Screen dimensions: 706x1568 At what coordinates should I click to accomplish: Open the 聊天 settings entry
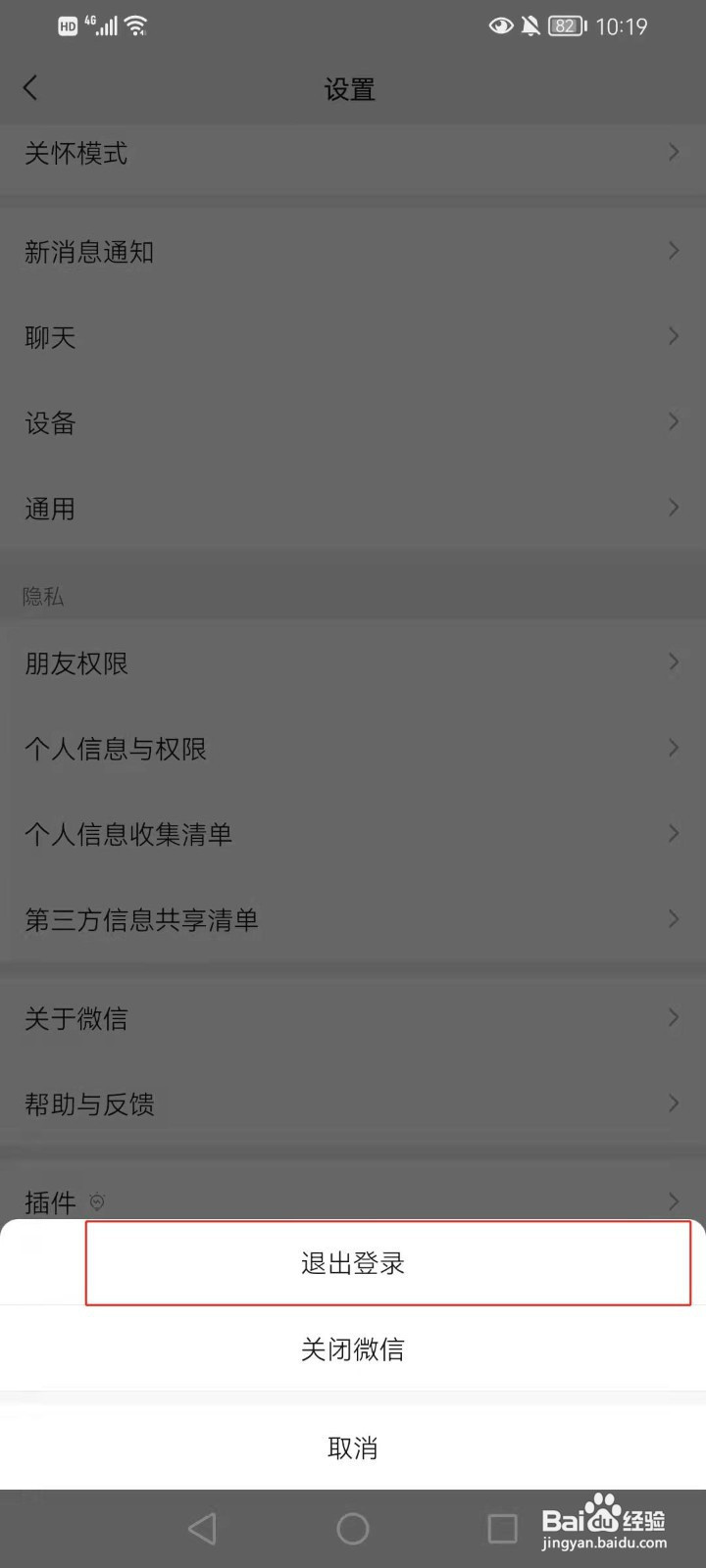point(353,336)
